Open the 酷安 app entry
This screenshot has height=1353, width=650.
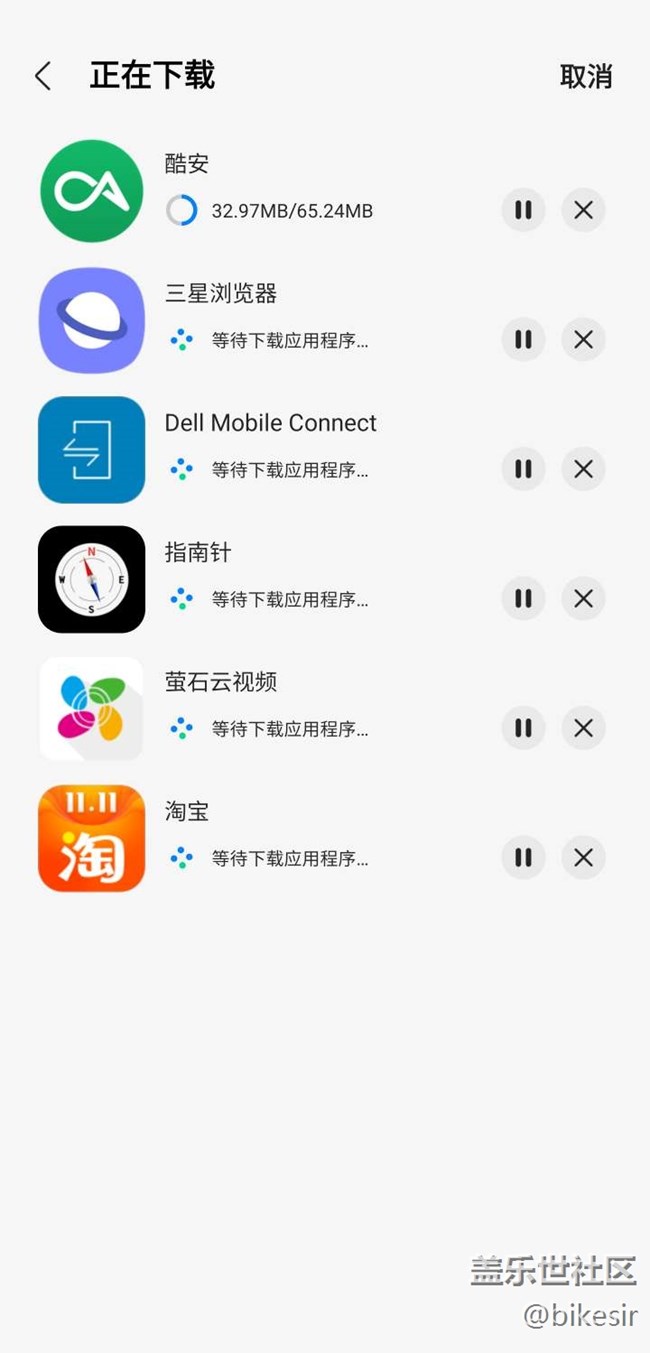pyautogui.click(x=92, y=191)
